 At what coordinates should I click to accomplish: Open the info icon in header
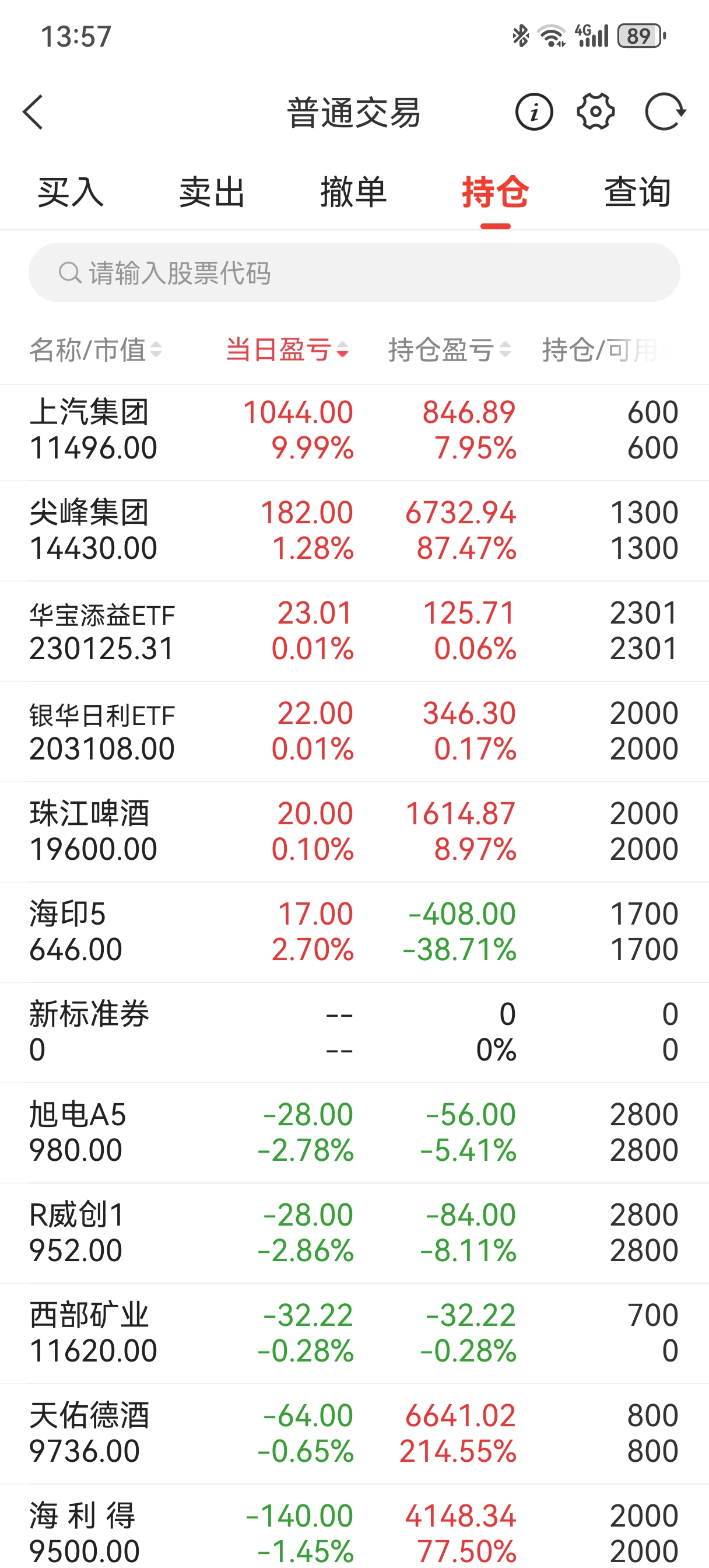533,112
